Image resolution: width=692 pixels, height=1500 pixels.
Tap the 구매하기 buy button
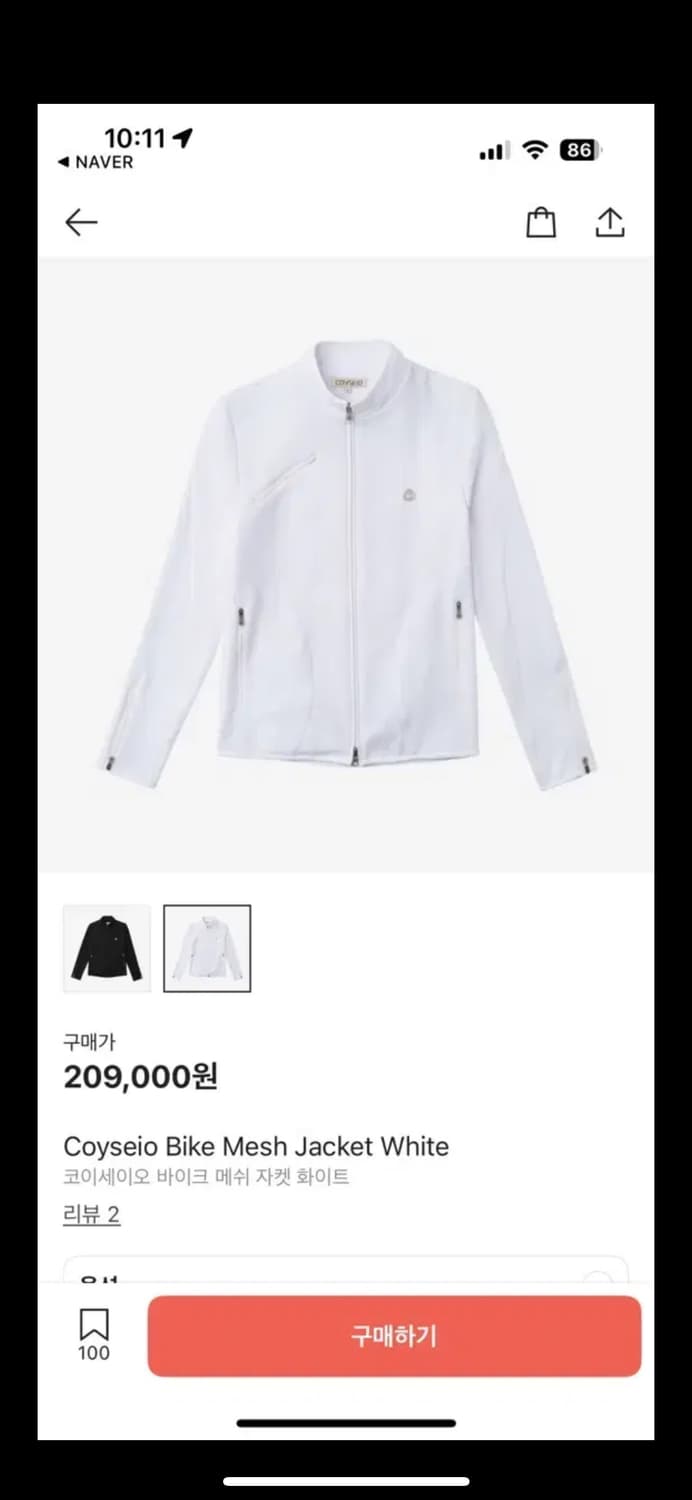pos(394,1336)
